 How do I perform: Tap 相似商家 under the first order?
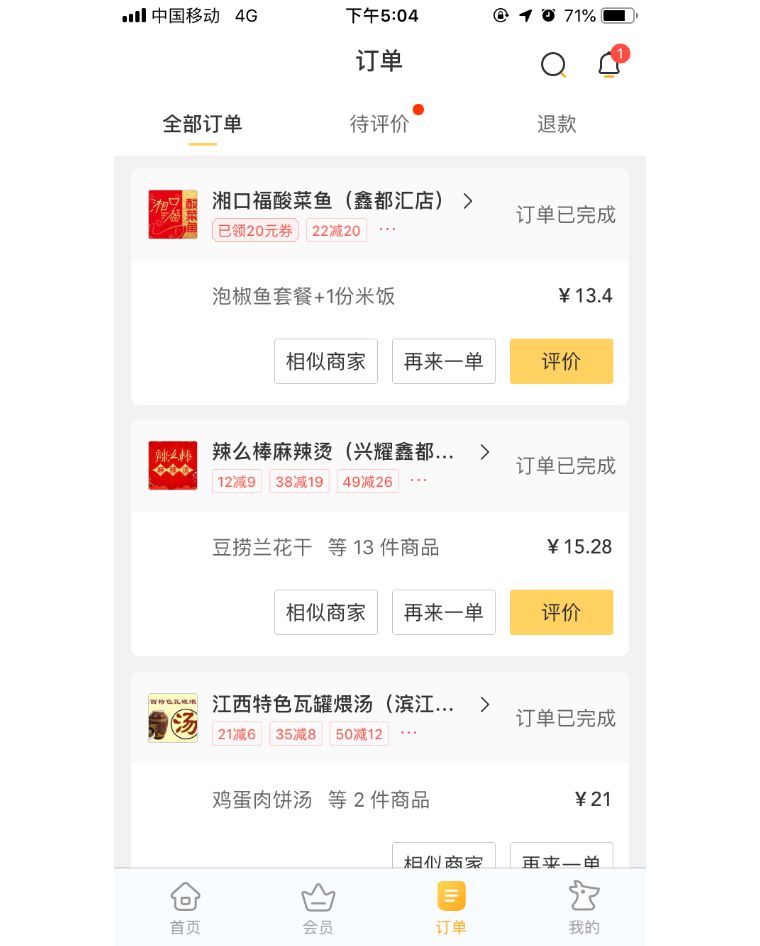[326, 361]
